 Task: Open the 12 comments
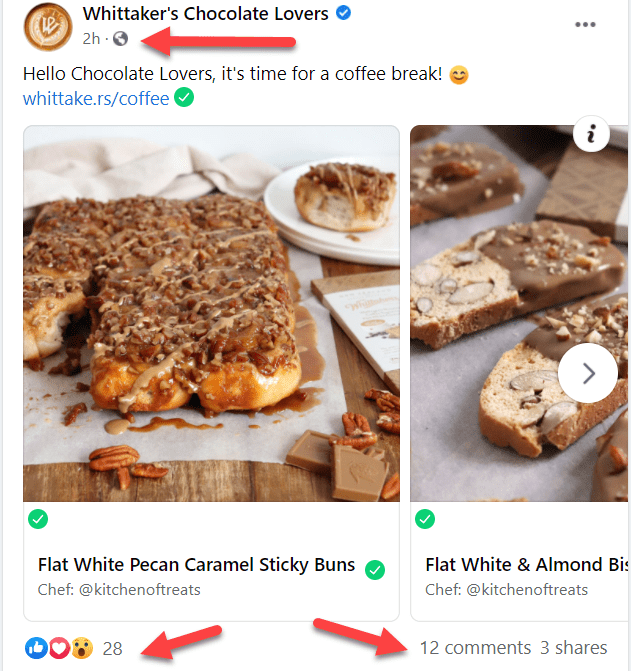click(475, 648)
